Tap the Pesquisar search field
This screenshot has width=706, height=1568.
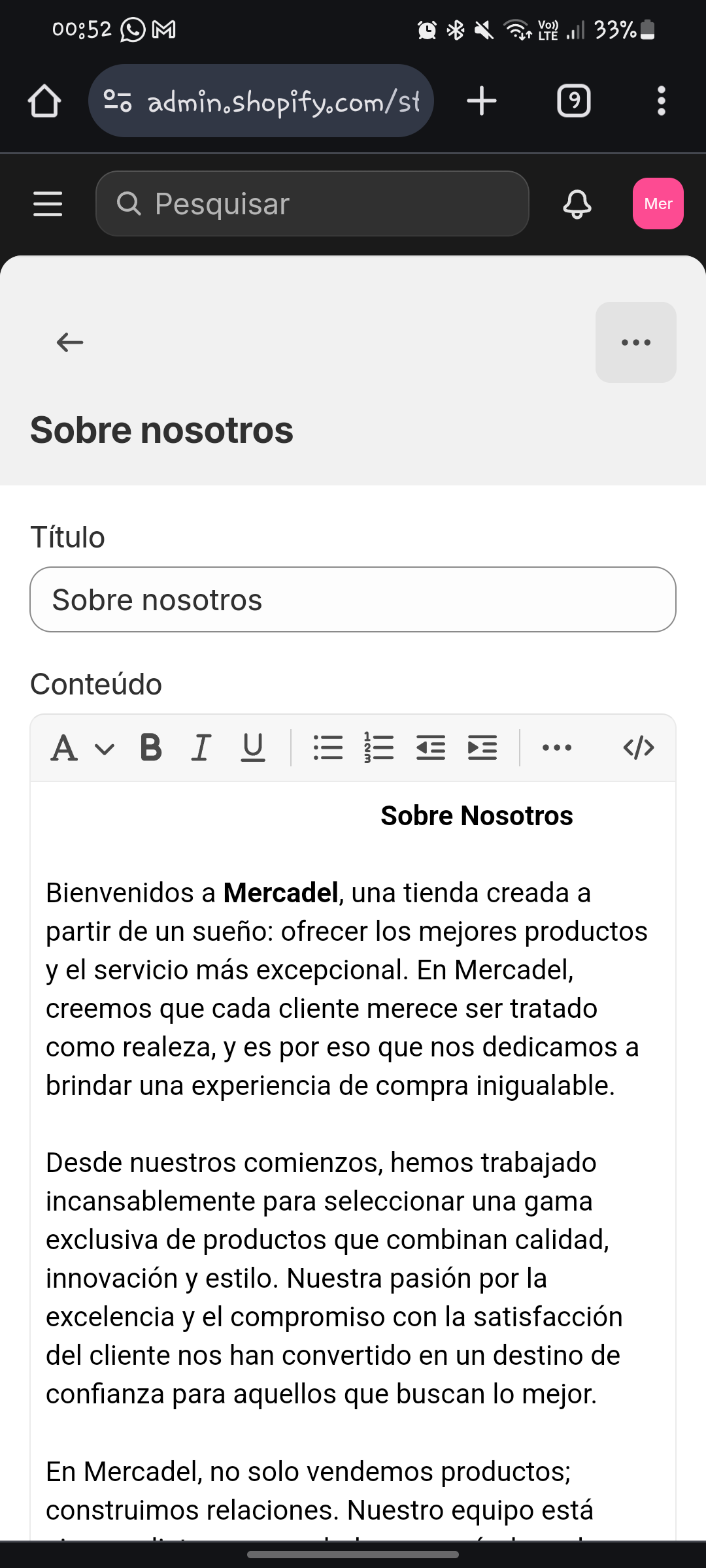[312, 204]
